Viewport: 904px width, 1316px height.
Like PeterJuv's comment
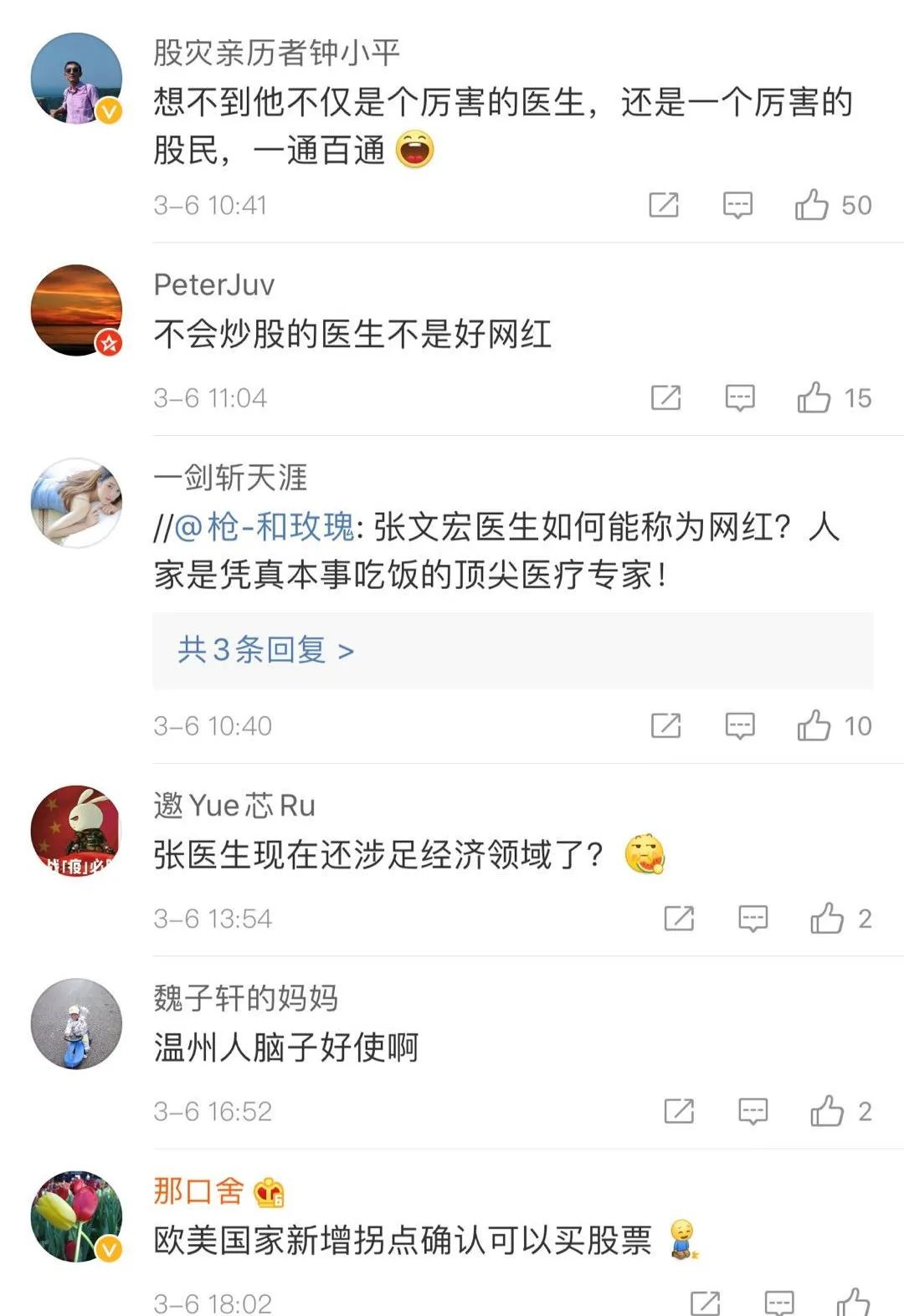pyautogui.click(x=814, y=397)
